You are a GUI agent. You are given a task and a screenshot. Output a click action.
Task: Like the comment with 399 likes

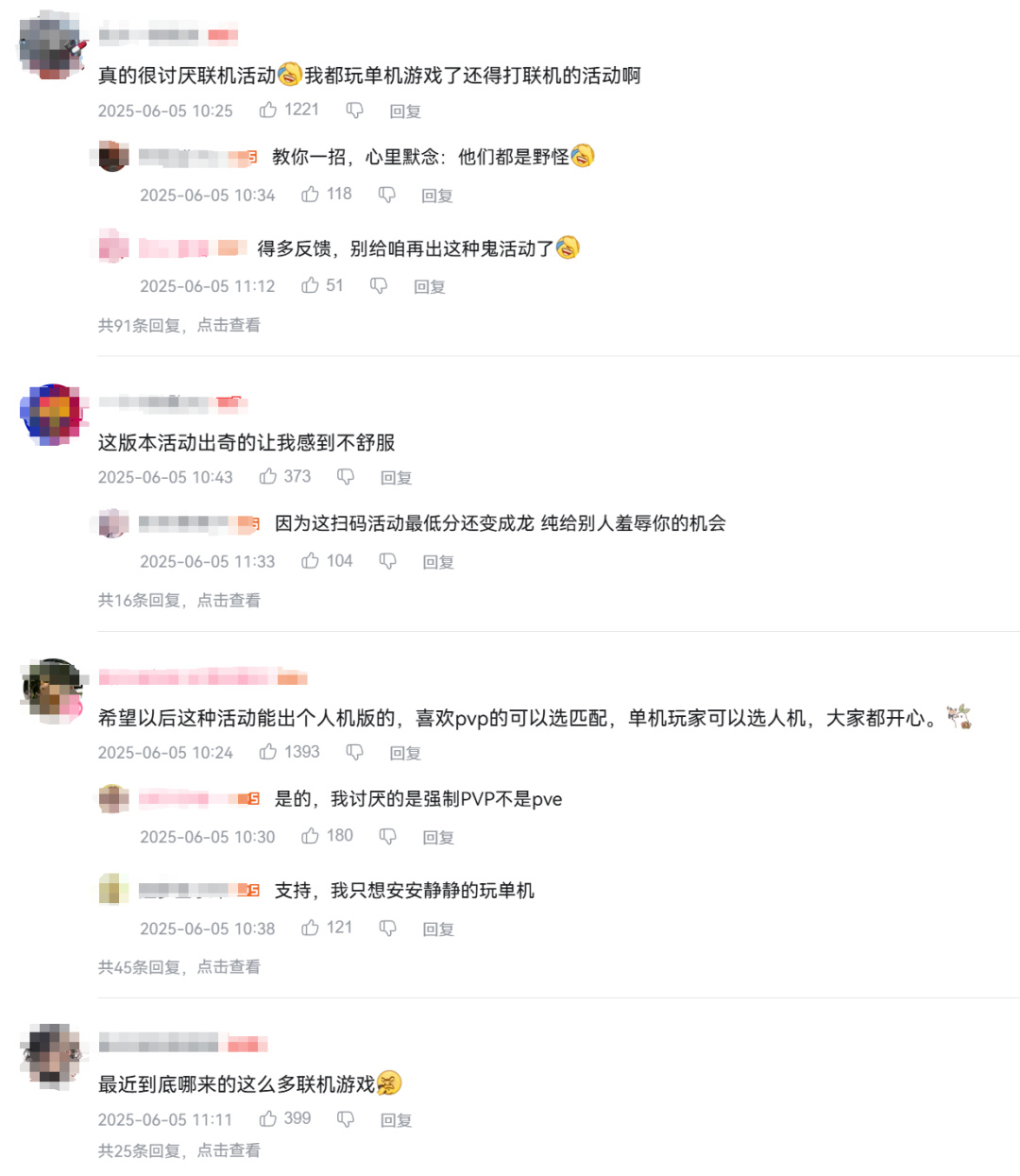click(269, 1119)
